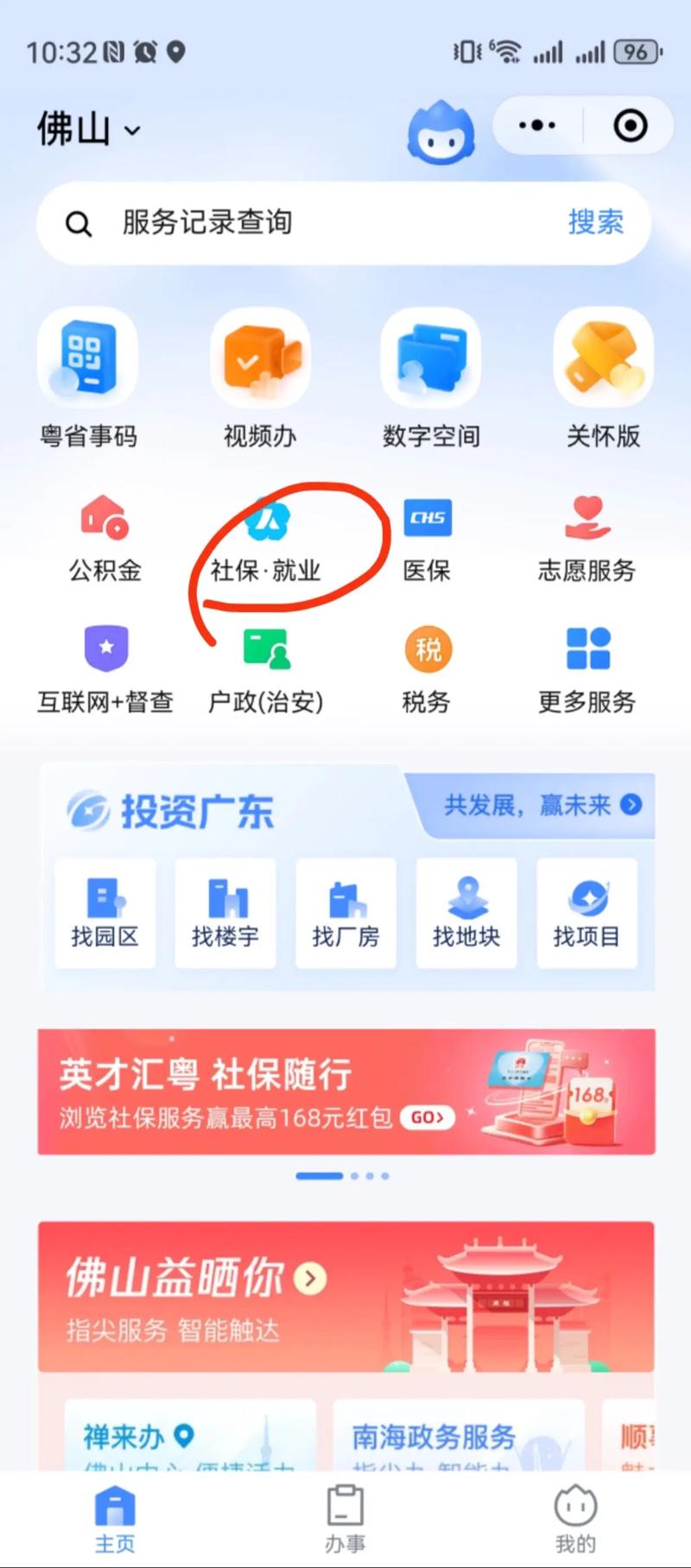Open the mini program three-dot menu
This screenshot has width=691, height=1568.
537,126
